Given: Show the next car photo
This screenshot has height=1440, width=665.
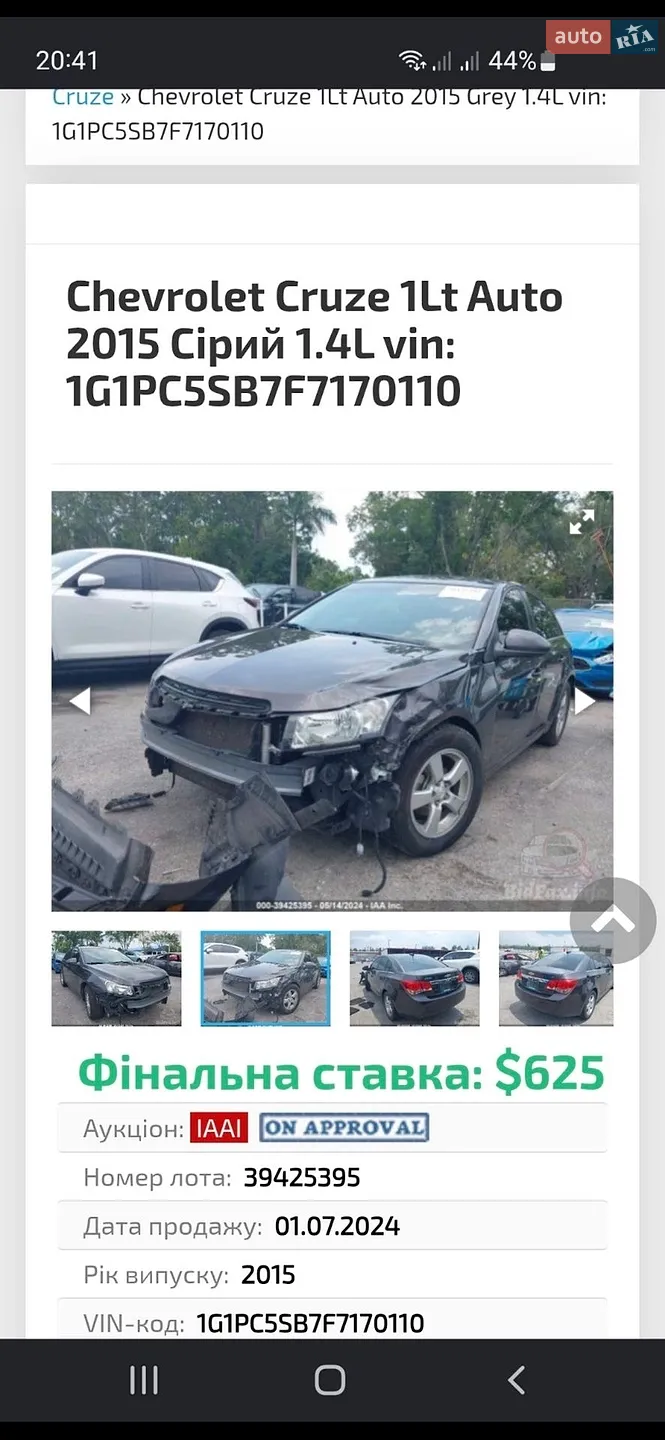Looking at the screenshot, I should (x=585, y=701).
